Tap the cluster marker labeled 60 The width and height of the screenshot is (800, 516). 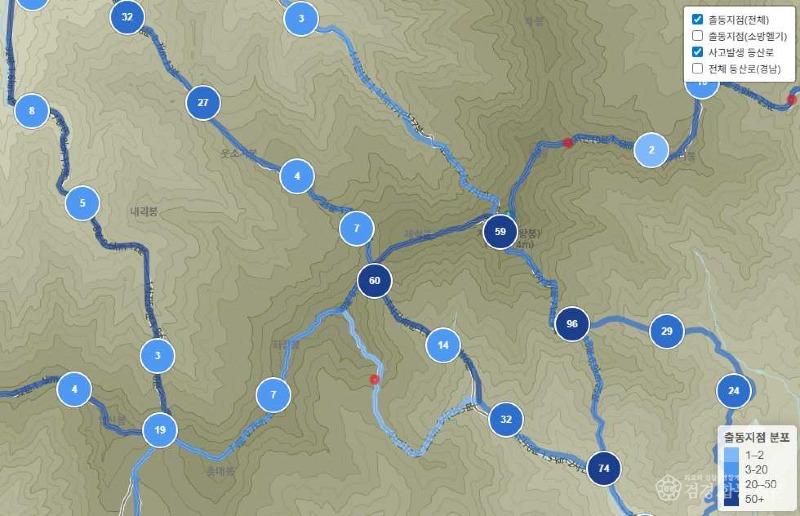(374, 281)
